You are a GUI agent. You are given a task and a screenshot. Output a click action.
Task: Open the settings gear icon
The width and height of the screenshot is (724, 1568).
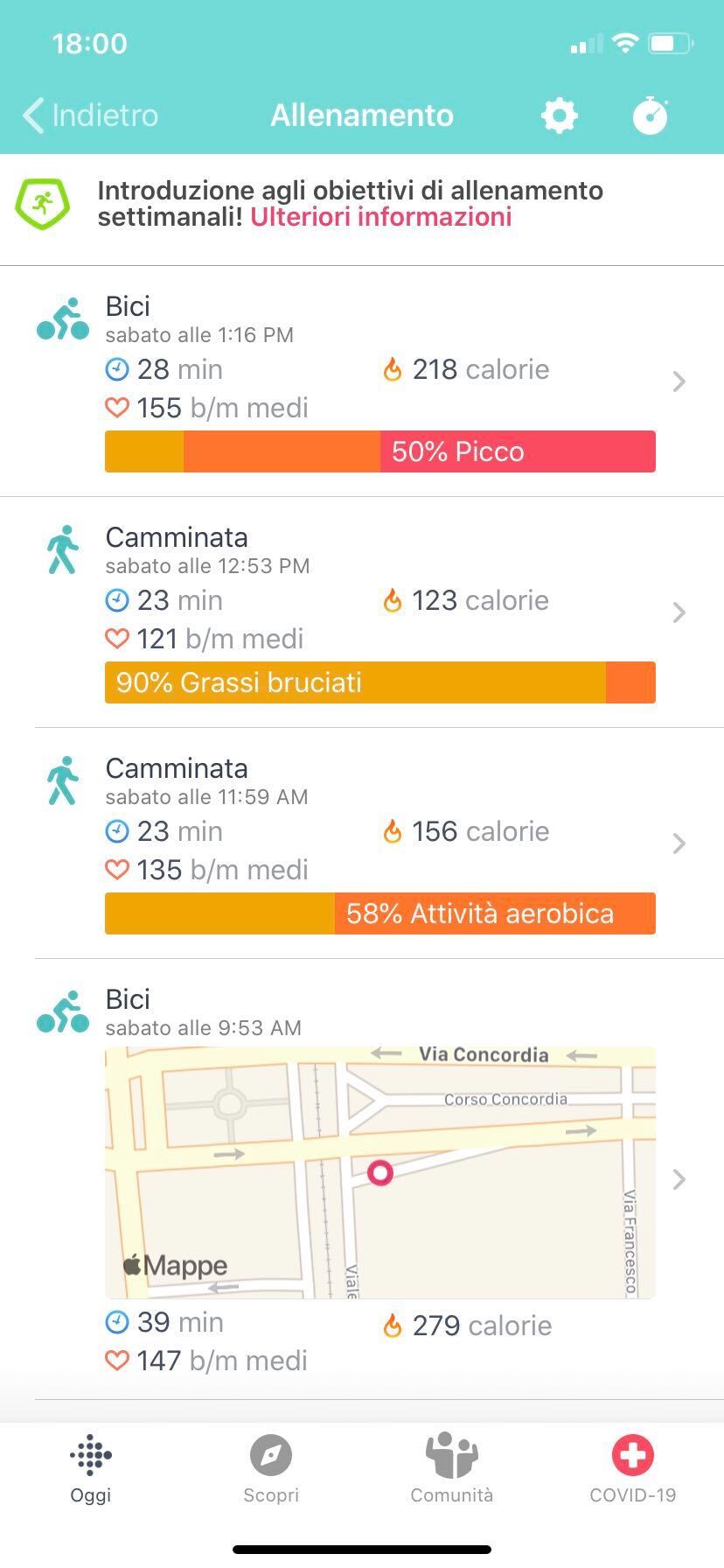[x=560, y=115]
